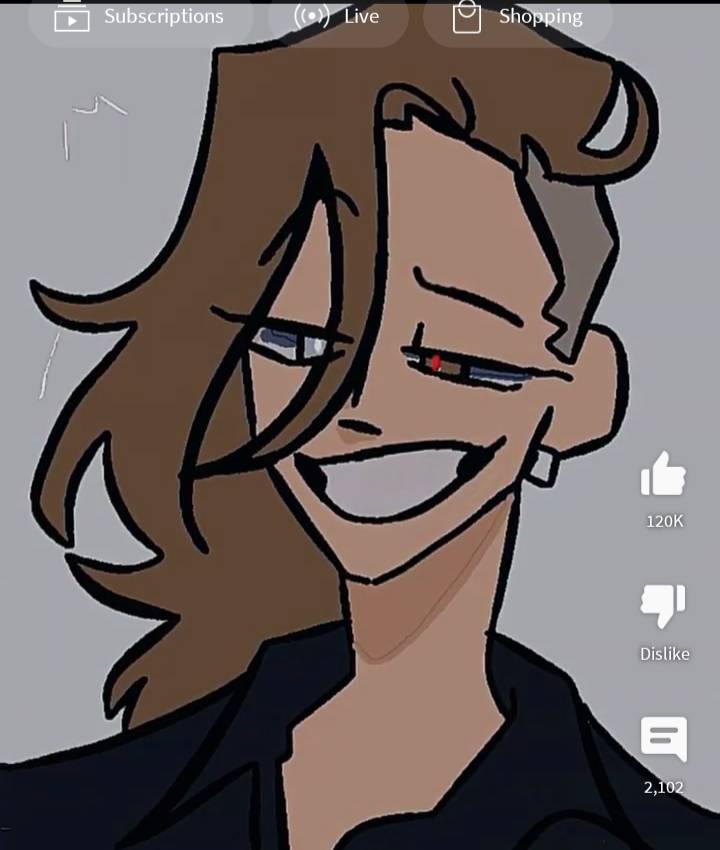Tap the Dislike thumbs-down icon
Screen dimensions: 720x850
[663, 606]
